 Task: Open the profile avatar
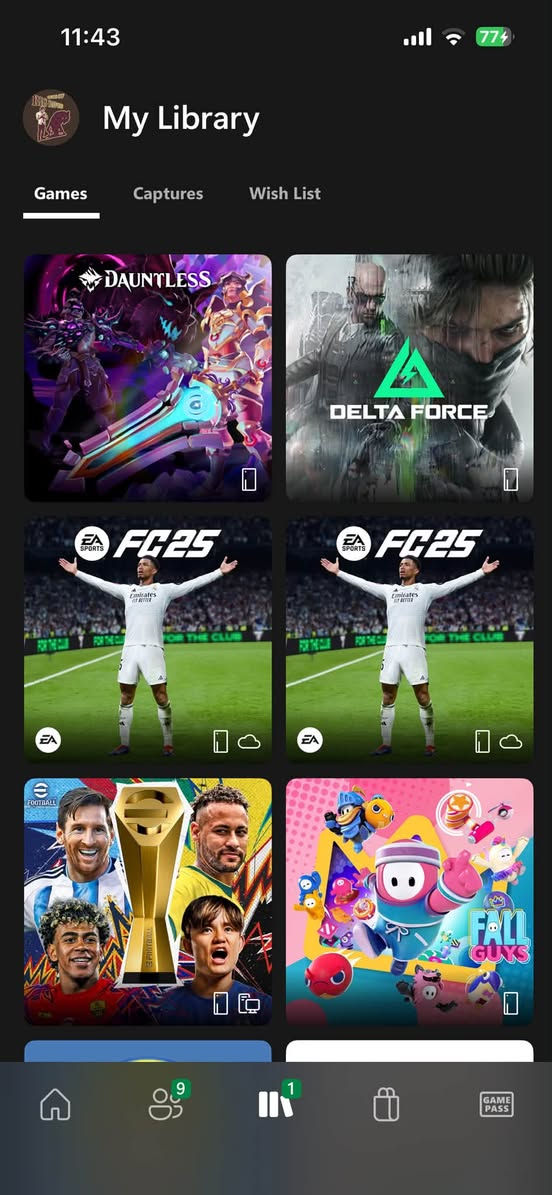coord(51,118)
